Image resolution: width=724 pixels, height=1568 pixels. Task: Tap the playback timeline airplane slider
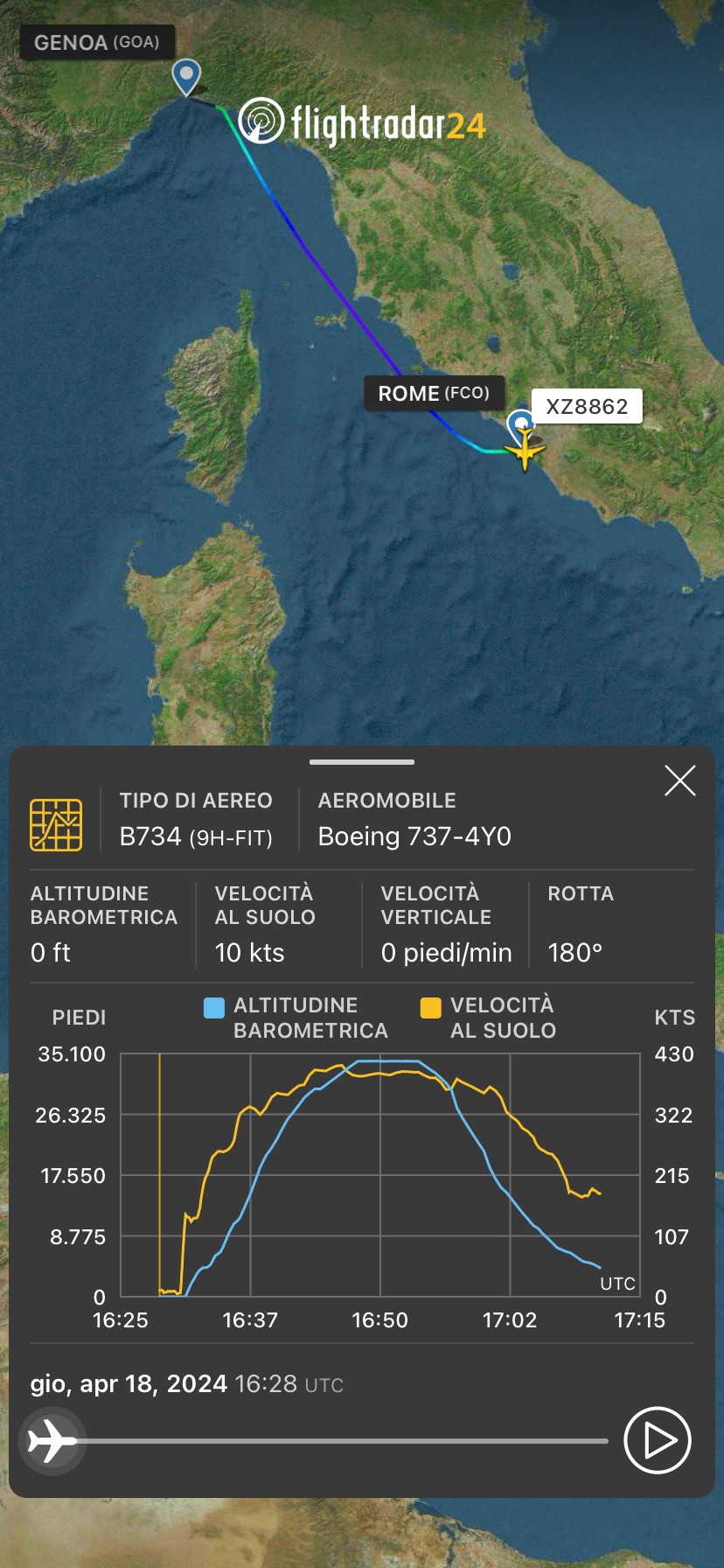[x=51, y=1440]
